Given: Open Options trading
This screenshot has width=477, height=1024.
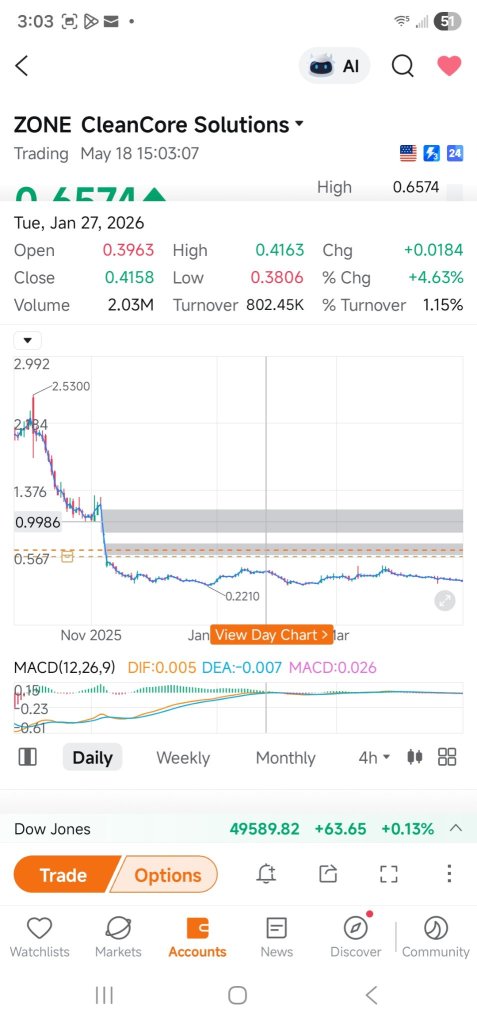Looking at the screenshot, I should tap(167, 874).
